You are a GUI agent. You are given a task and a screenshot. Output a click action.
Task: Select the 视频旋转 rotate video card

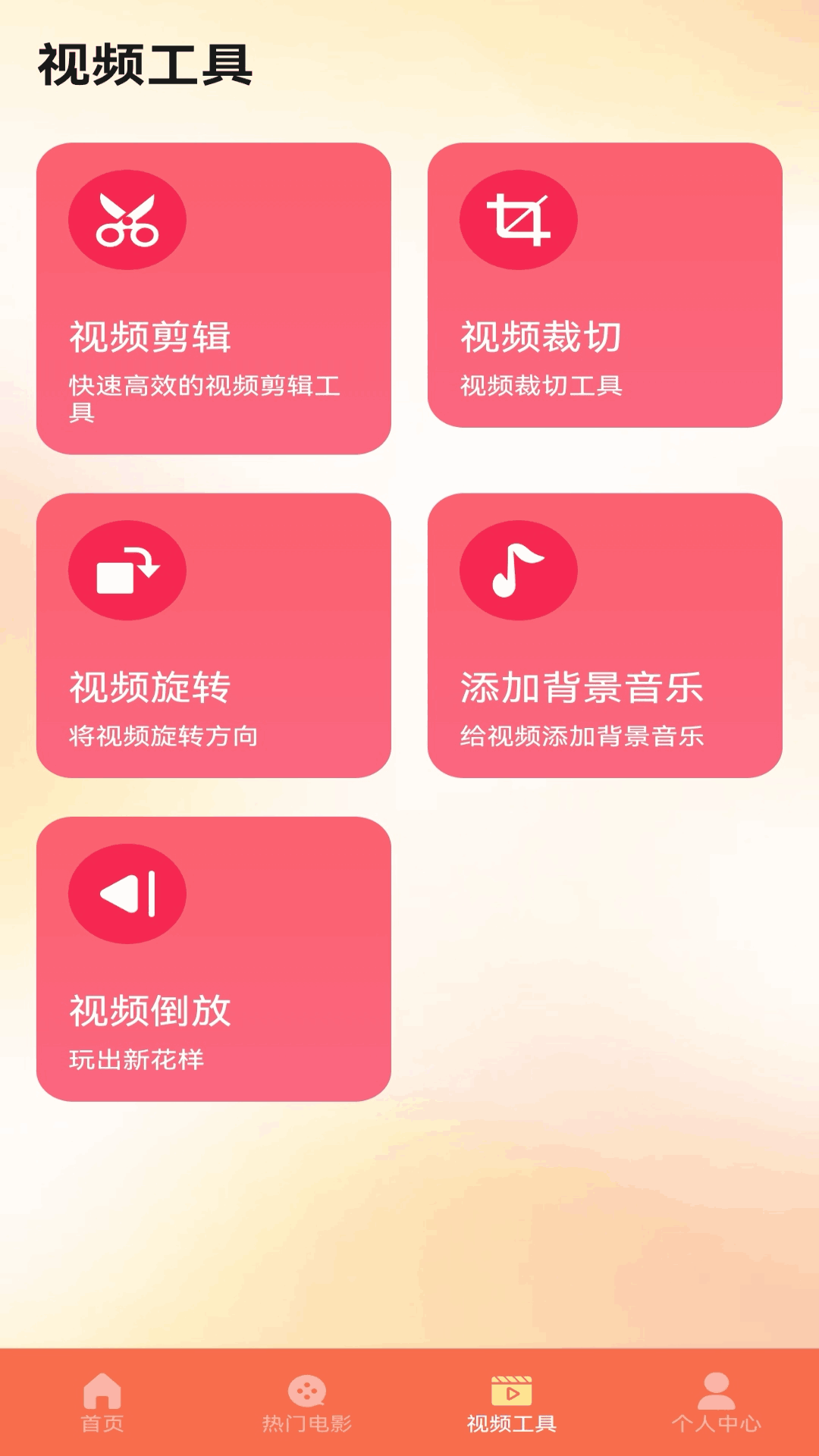click(x=213, y=635)
